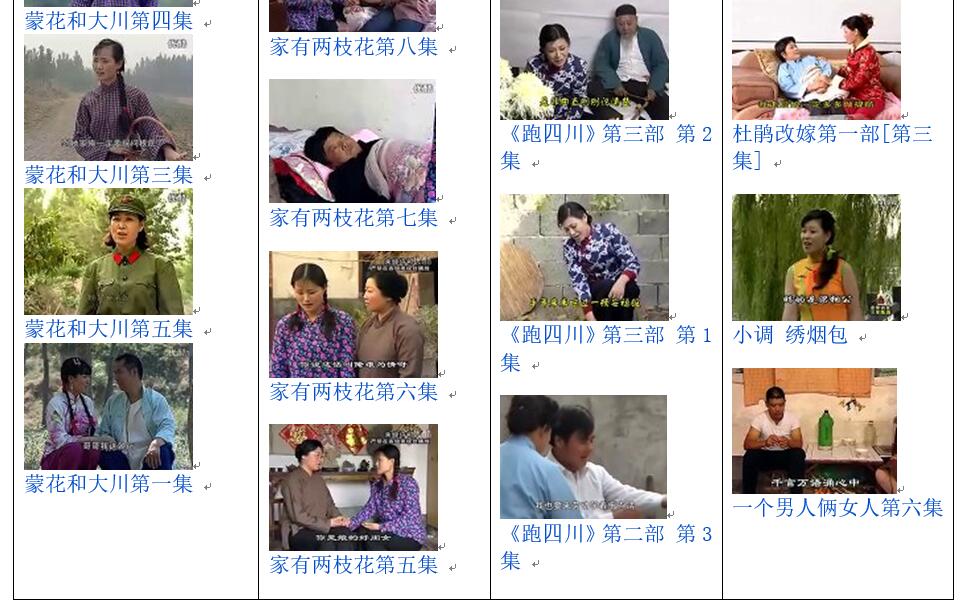Viewport: 960px width, 606px height.
Task: Open the 一个男人俩女人第六集 link
Action: coord(837,508)
